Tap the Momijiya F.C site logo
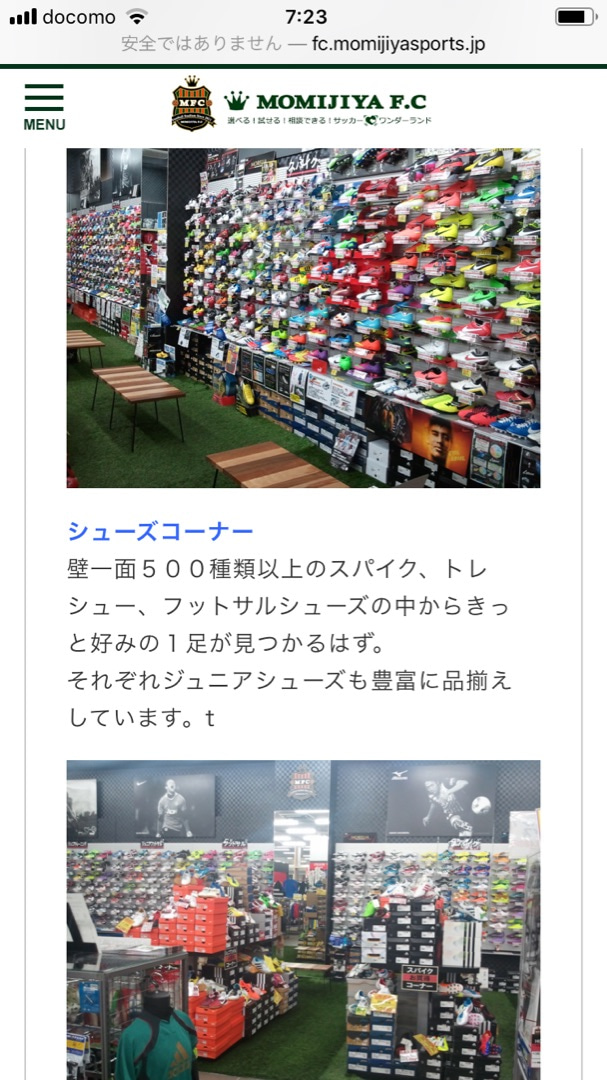607x1080 pixels. pyautogui.click(x=301, y=104)
